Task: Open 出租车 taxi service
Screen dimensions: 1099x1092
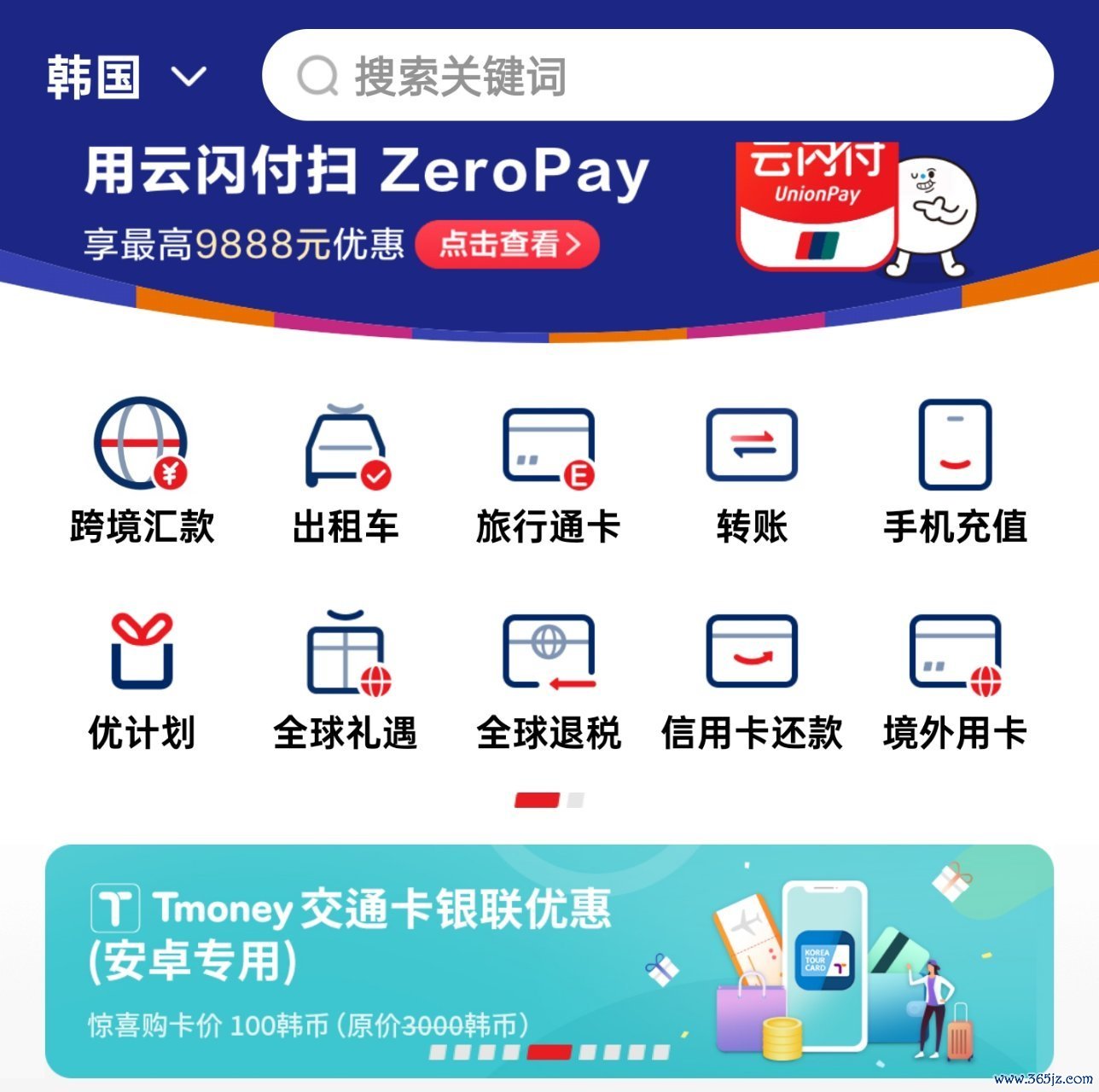Action: [346, 471]
